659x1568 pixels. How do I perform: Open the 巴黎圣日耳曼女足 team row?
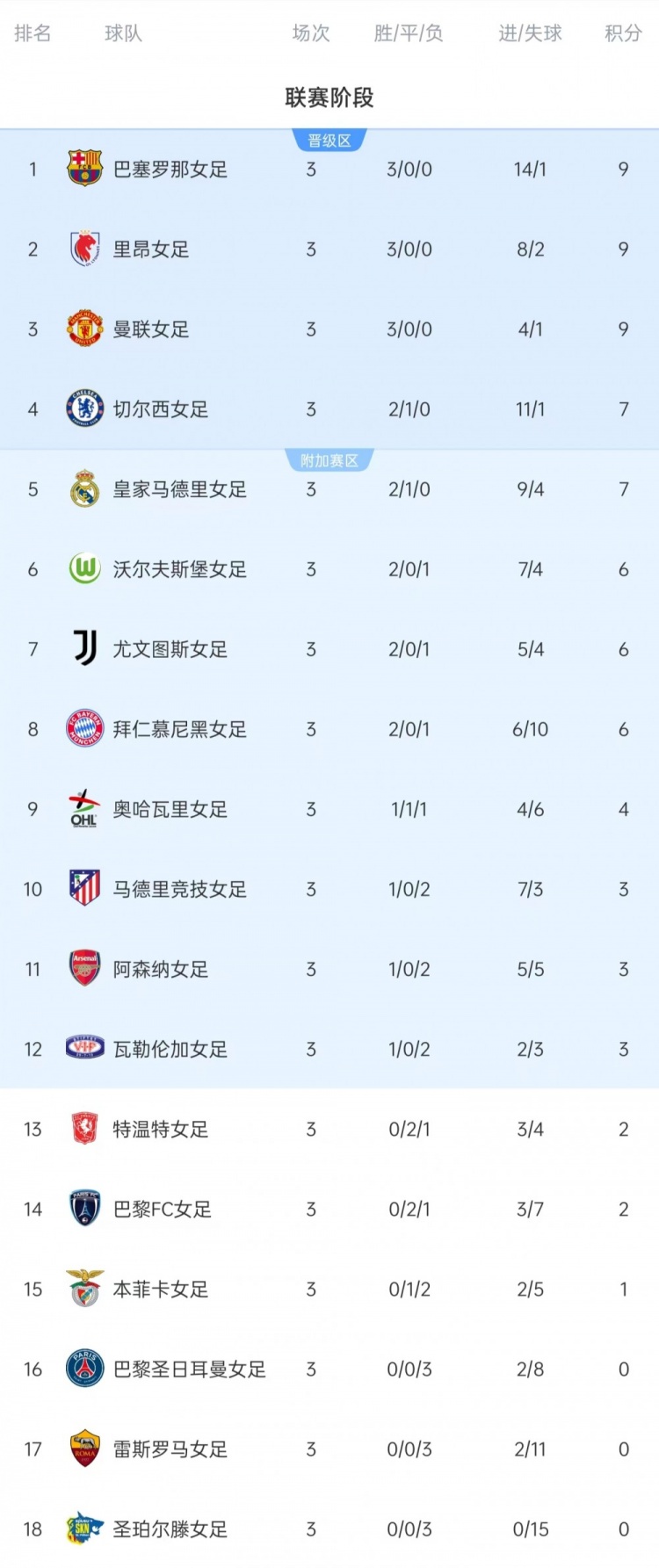tap(190, 1369)
